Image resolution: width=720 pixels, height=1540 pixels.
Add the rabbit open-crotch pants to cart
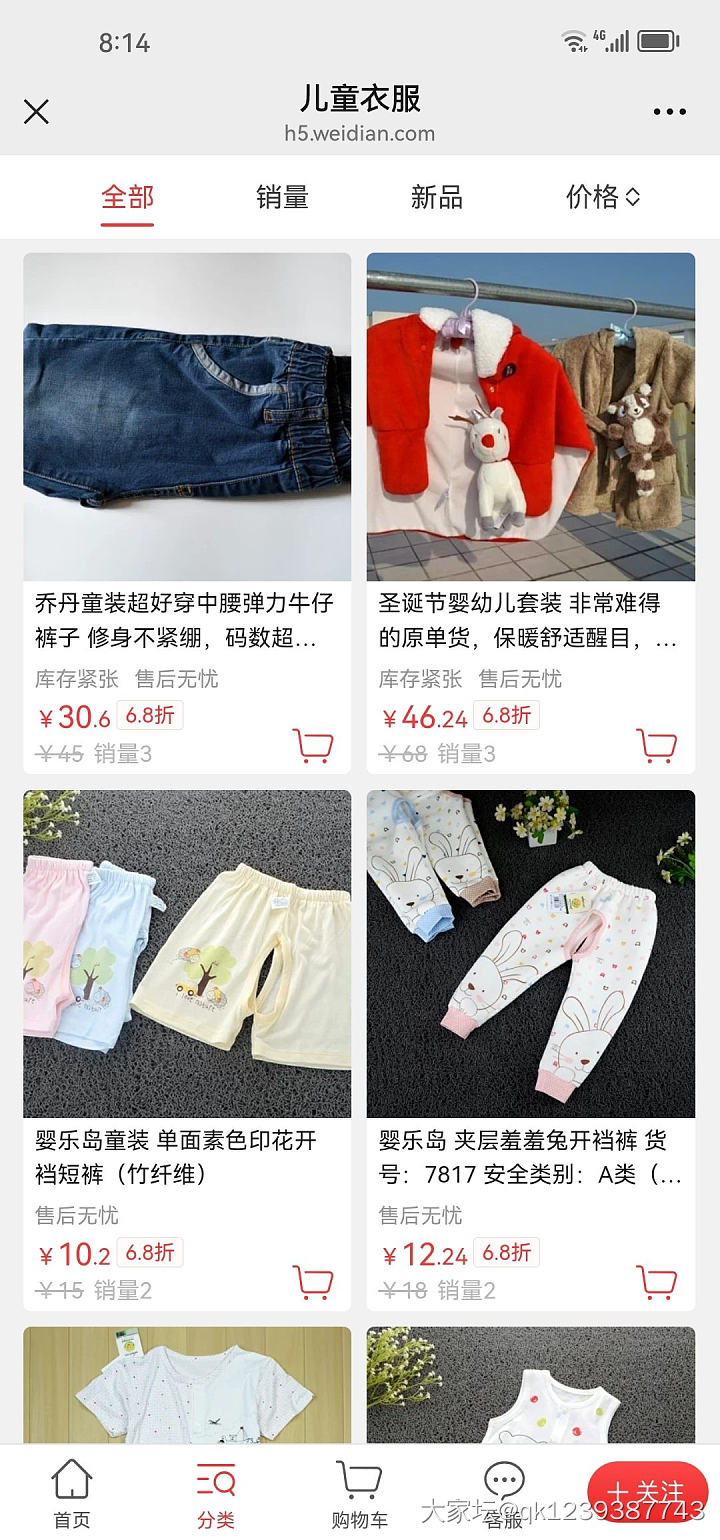tap(658, 1281)
